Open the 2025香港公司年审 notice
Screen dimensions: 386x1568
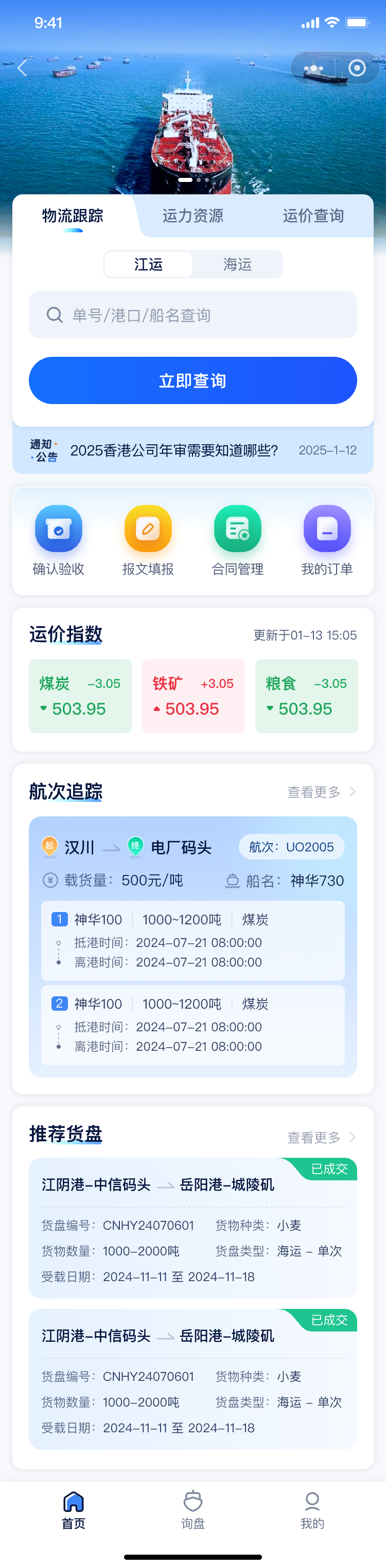point(174,450)
